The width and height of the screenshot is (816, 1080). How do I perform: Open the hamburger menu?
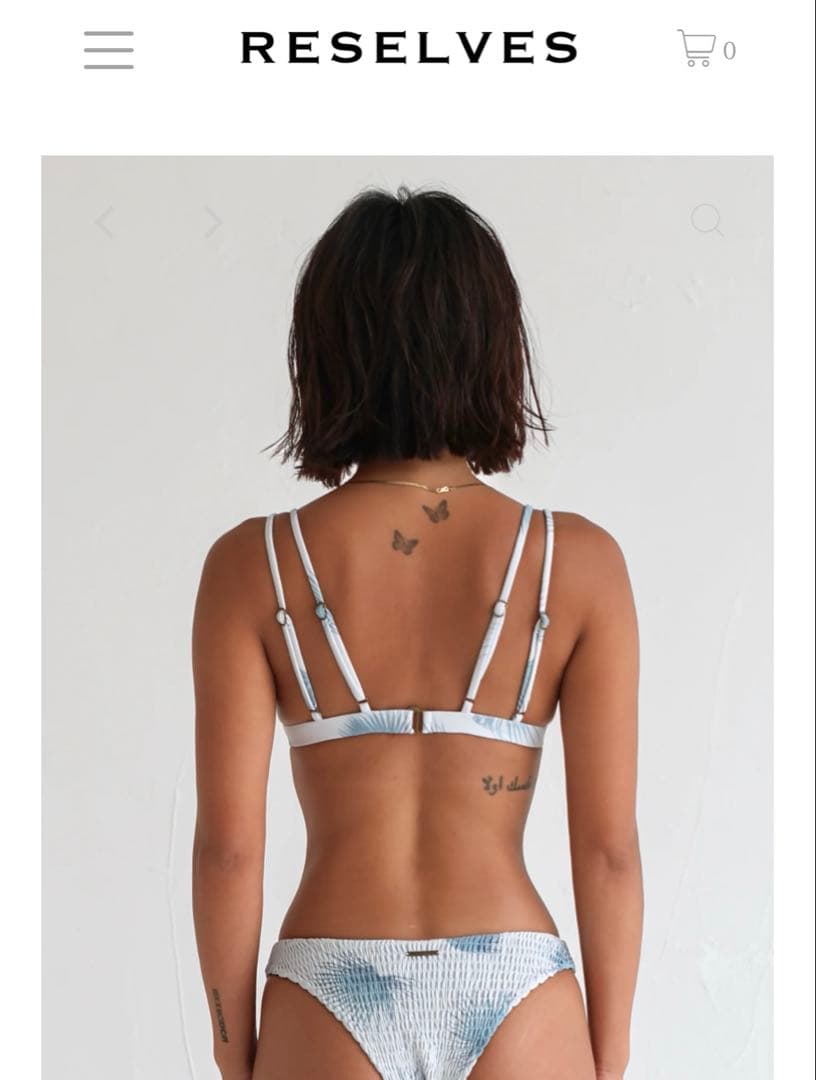click(x=108, y=50)
